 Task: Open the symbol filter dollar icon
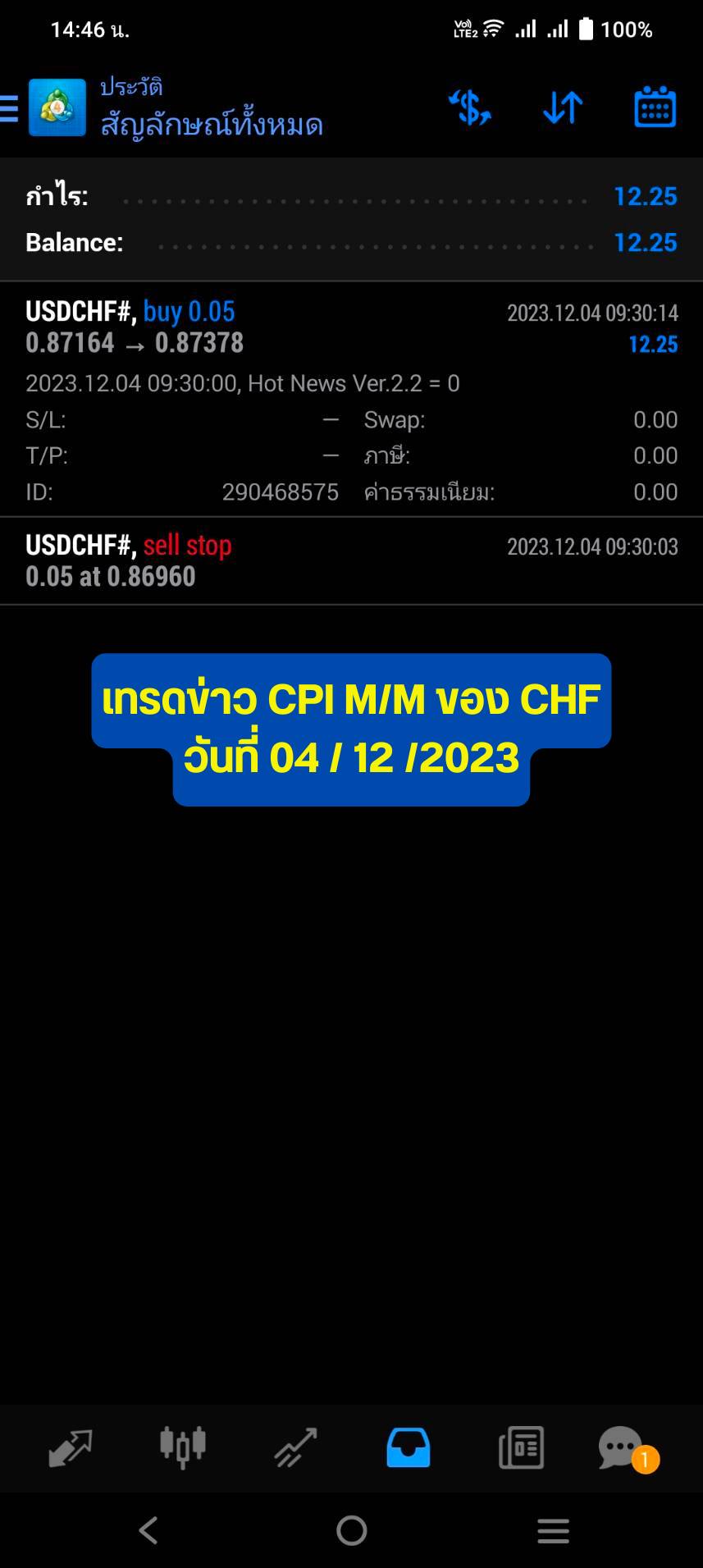coord(470,107)
